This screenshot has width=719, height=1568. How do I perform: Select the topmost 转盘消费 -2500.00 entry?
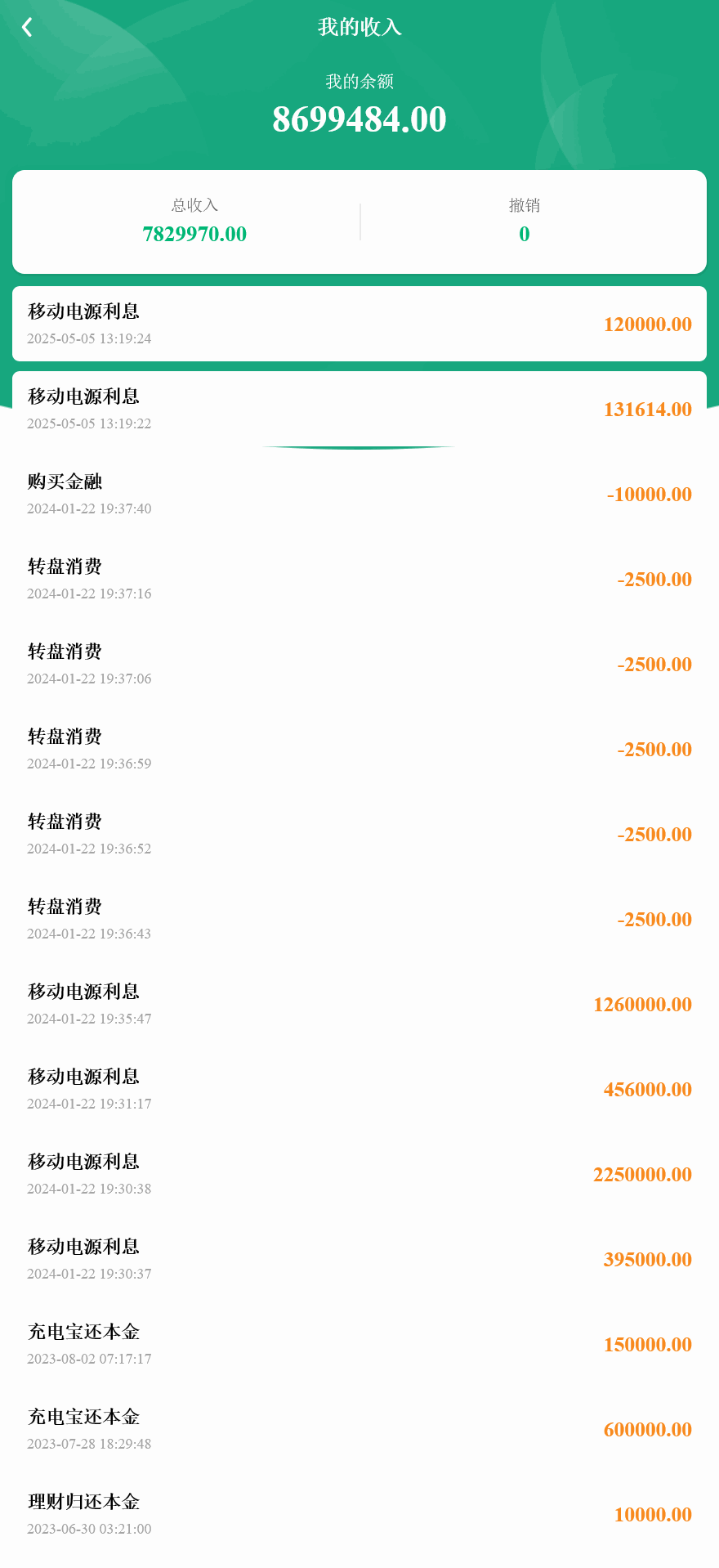pos(359,579)
